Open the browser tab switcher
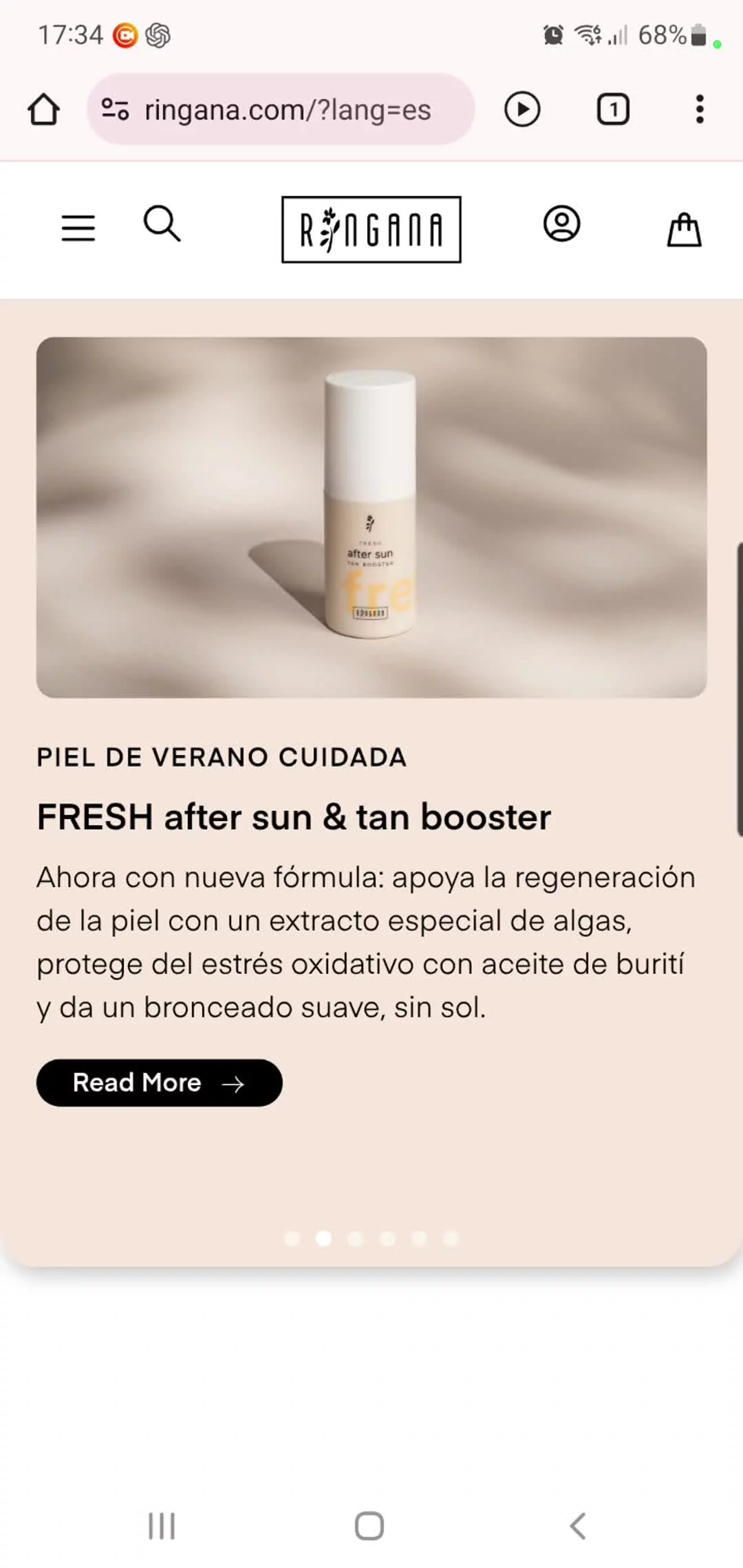 click(x=612, y=109)
